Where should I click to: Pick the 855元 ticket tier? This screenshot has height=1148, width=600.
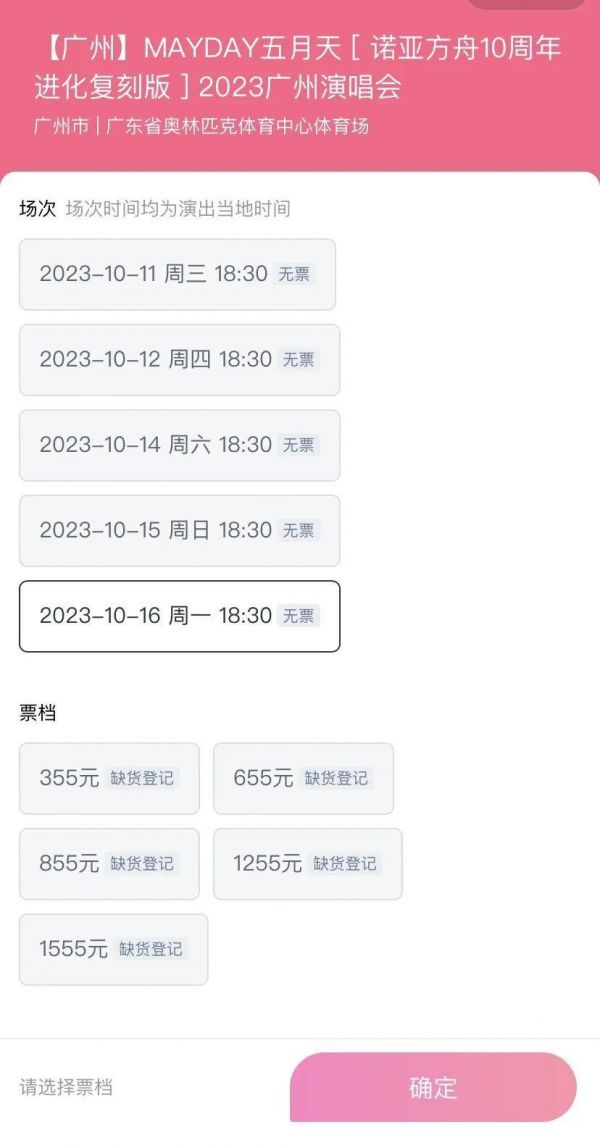[109, 864]
